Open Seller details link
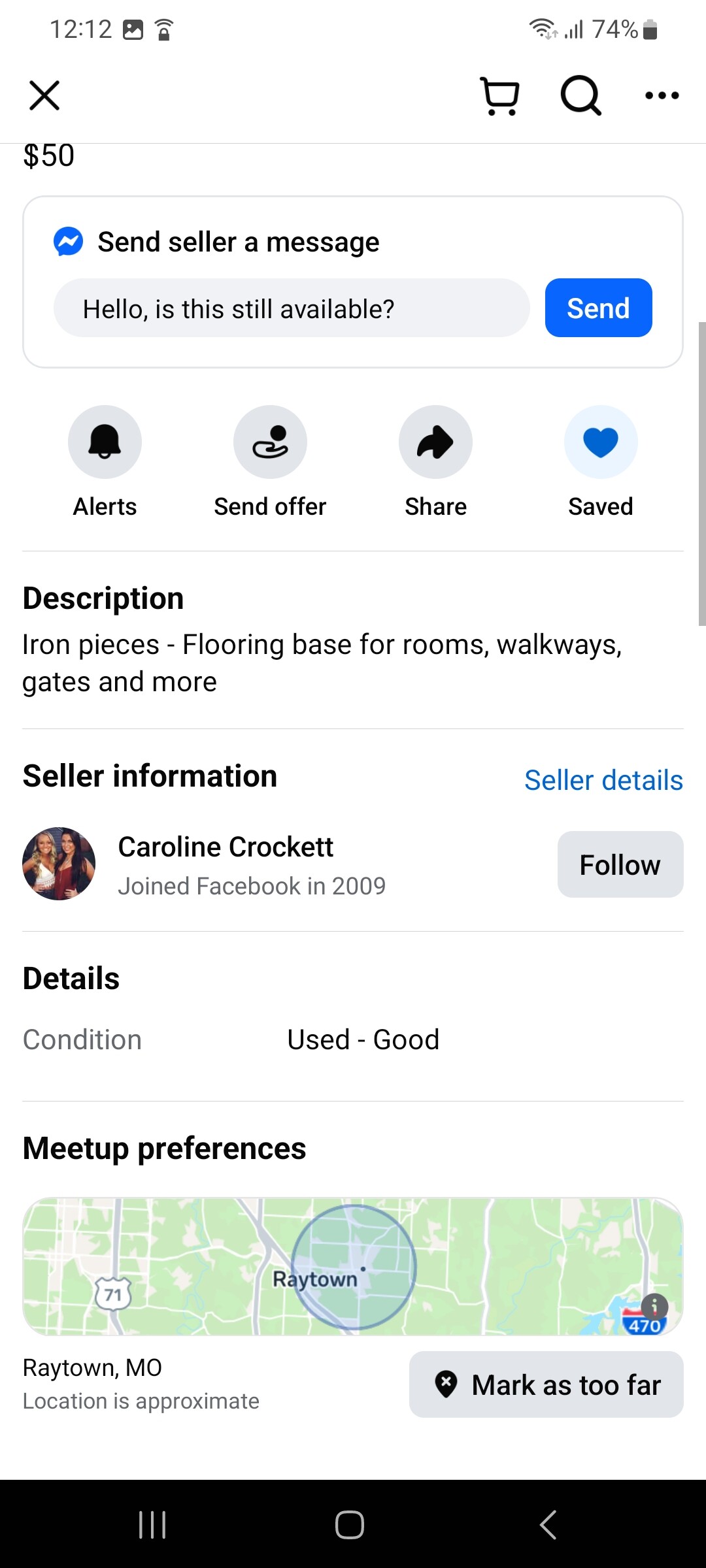The image size is (706, 1568). (603, 780)
